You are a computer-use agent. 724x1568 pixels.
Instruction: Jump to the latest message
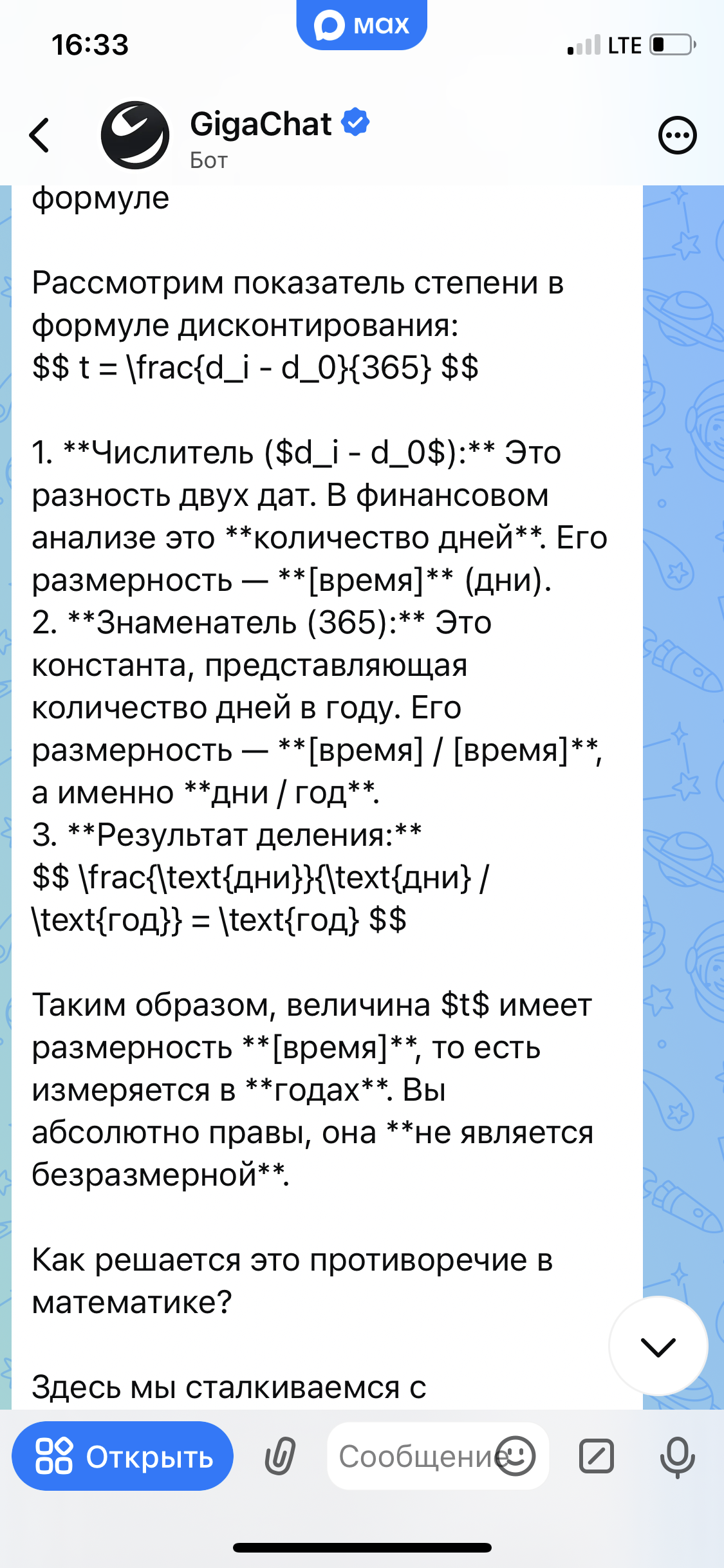coord(658,1346)
